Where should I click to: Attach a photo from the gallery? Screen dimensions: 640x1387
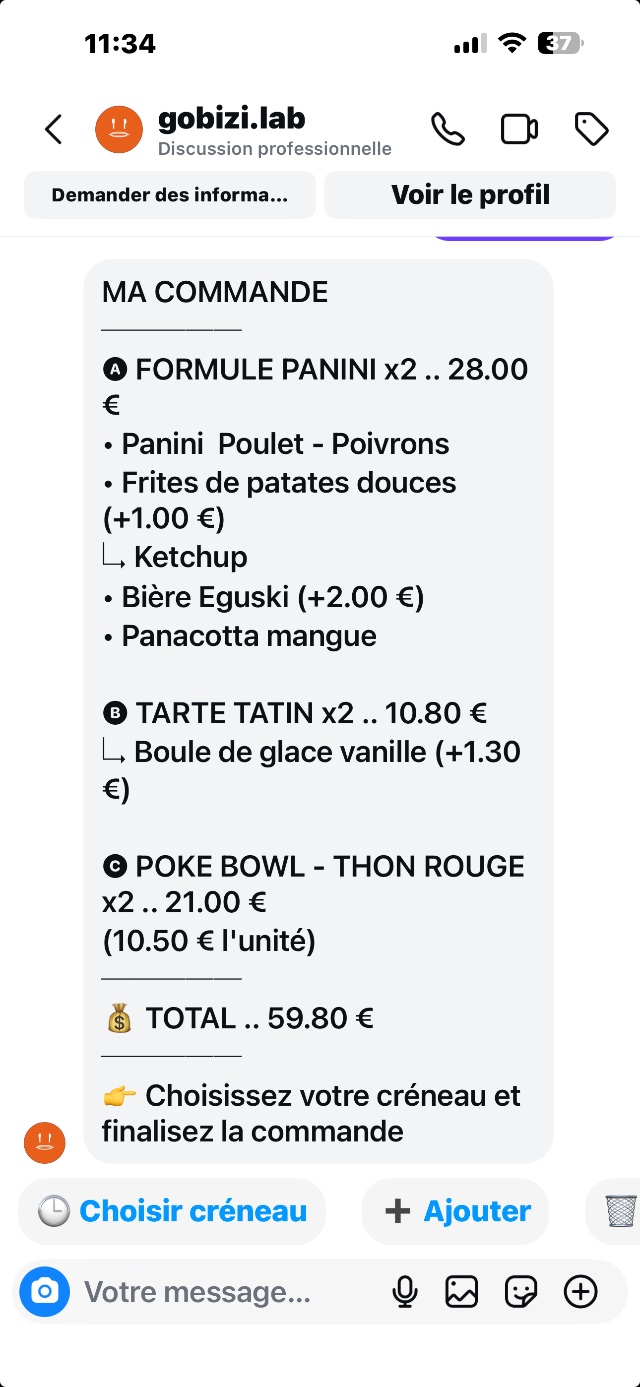point(462,1292)
